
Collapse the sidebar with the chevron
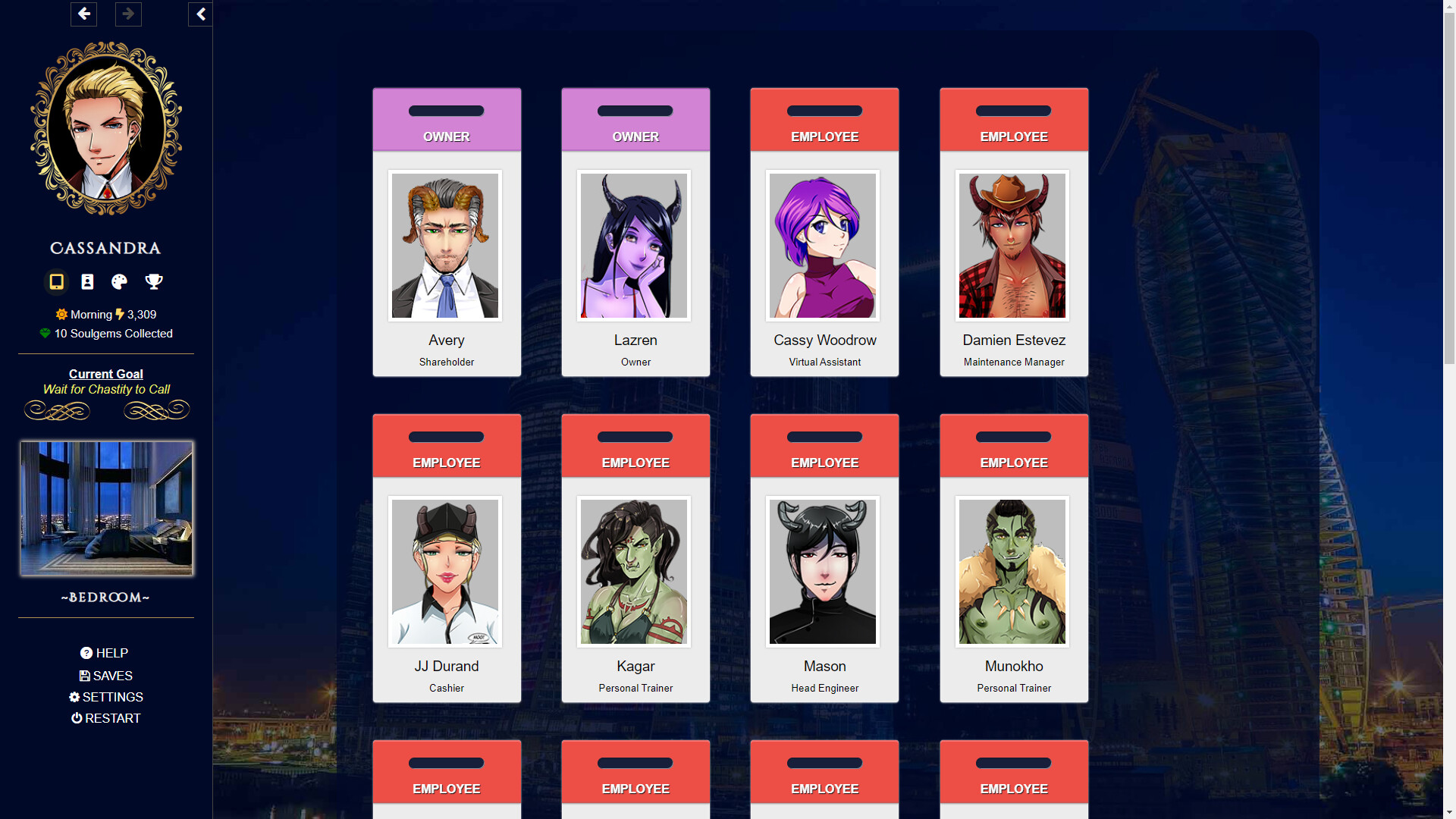coord(200,14)
